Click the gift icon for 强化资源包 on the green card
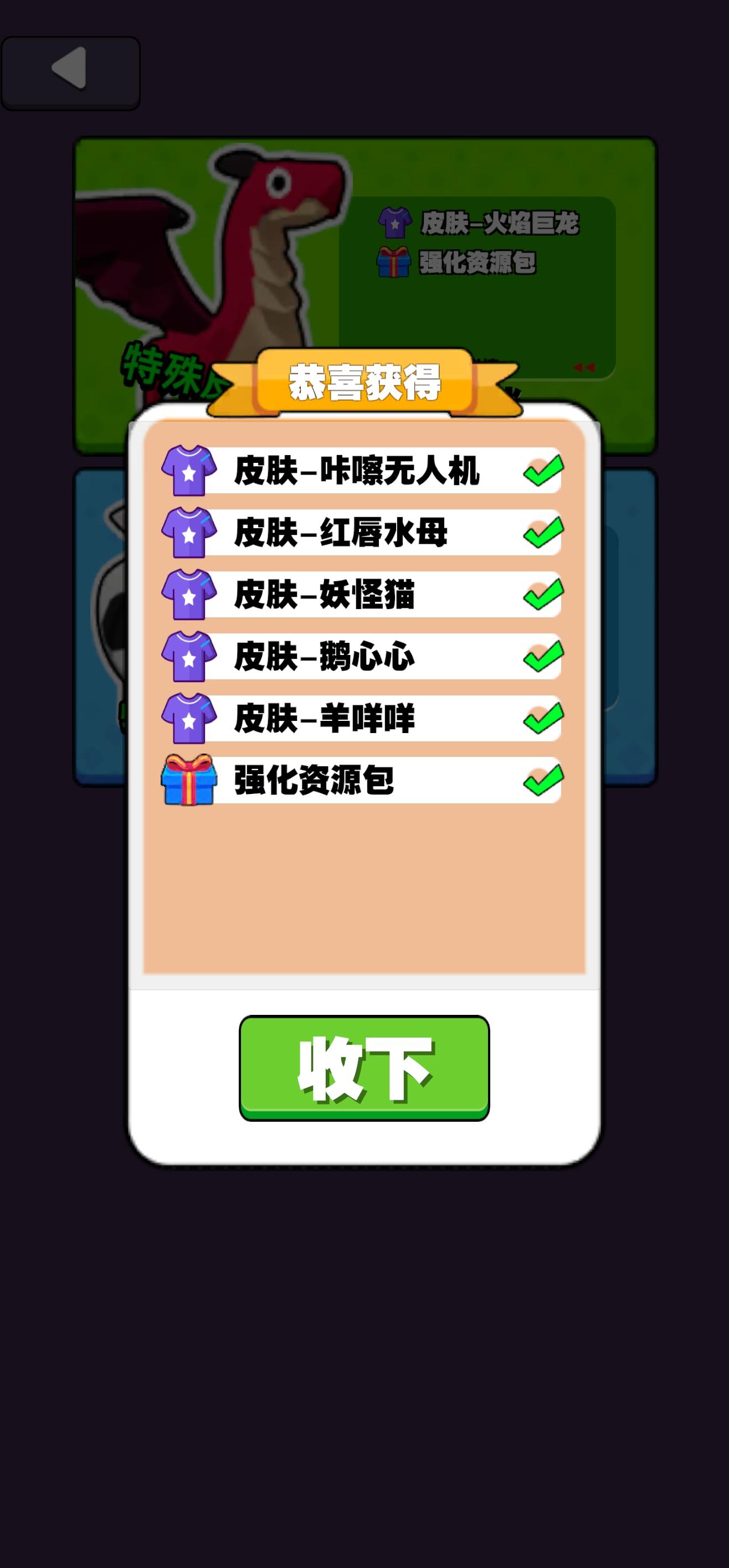The width and height of the screenshot is (729, 1568). 394,262
